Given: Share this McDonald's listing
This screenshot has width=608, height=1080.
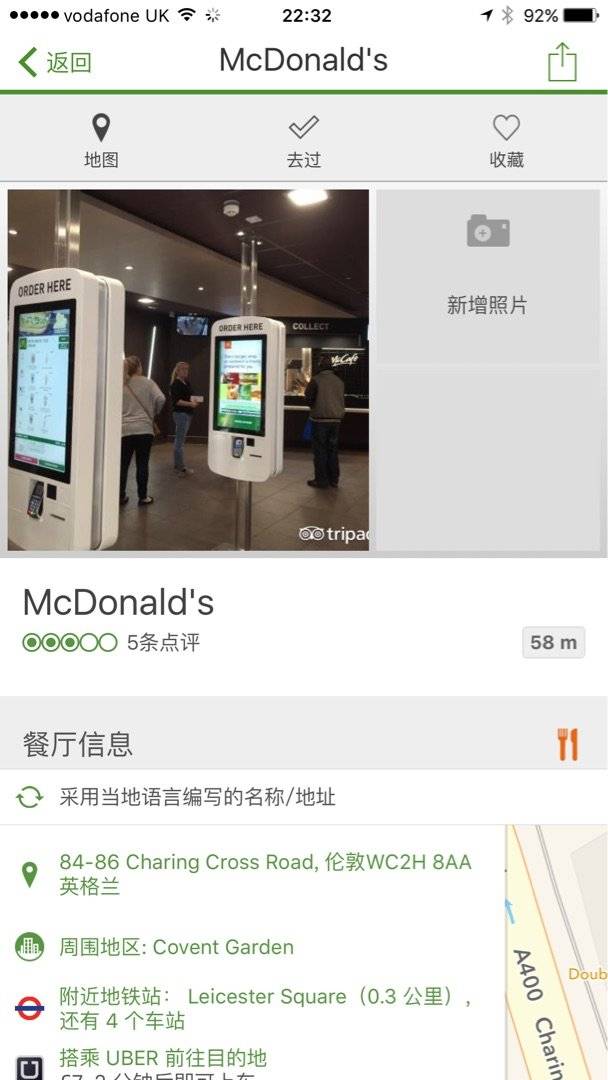Looking at the screenshot, I should (562, 62).
